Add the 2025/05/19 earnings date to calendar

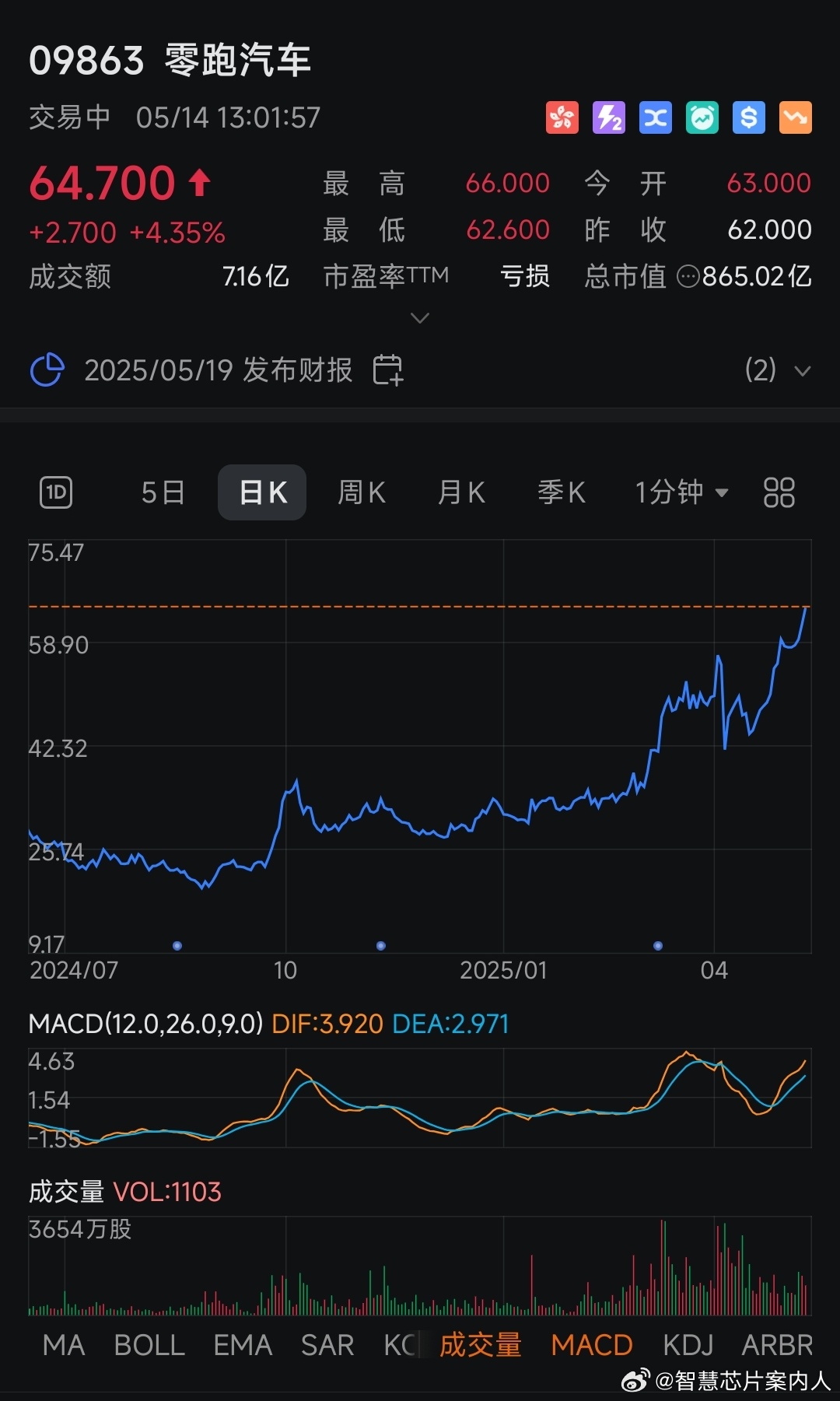click(x=387, y=370)
